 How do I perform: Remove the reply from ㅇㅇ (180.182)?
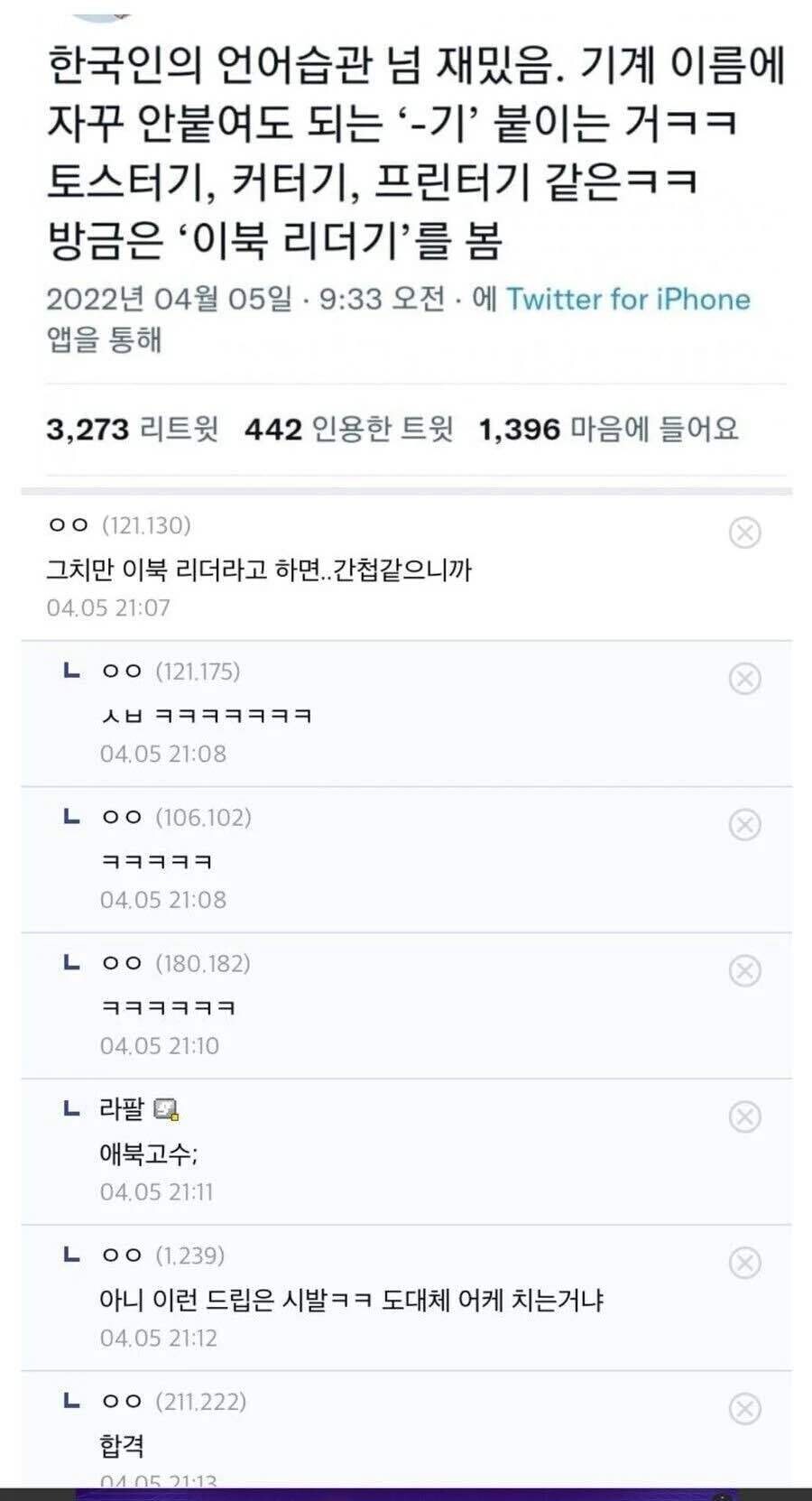click(745, 971)
